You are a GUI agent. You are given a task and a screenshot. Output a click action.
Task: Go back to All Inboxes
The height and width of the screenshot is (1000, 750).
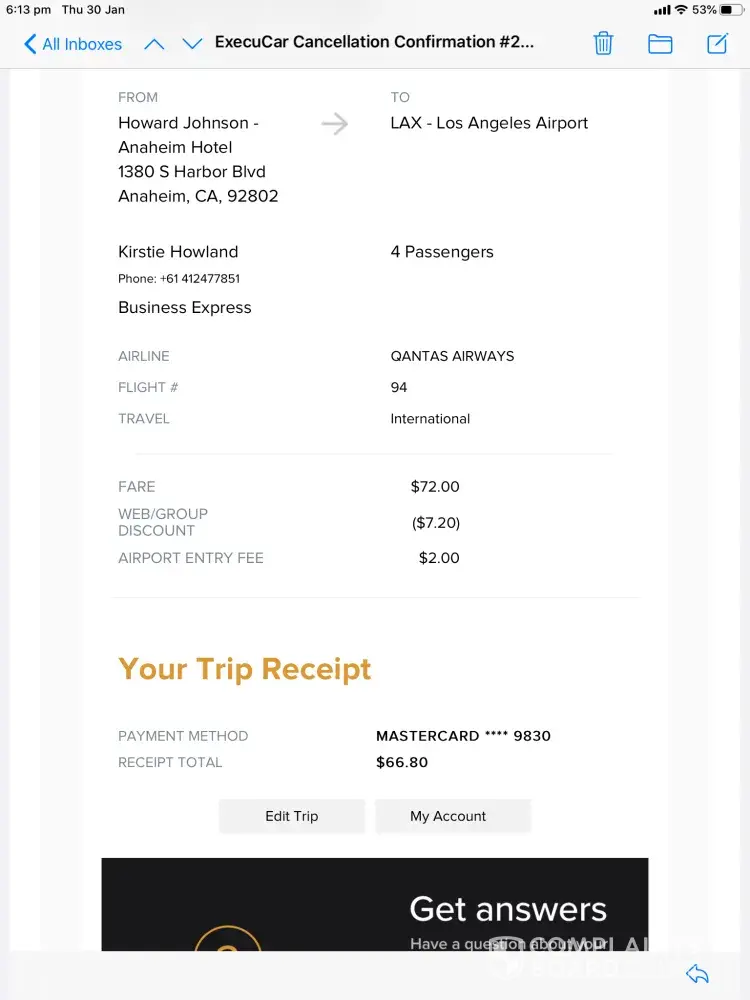click(72, 44)
